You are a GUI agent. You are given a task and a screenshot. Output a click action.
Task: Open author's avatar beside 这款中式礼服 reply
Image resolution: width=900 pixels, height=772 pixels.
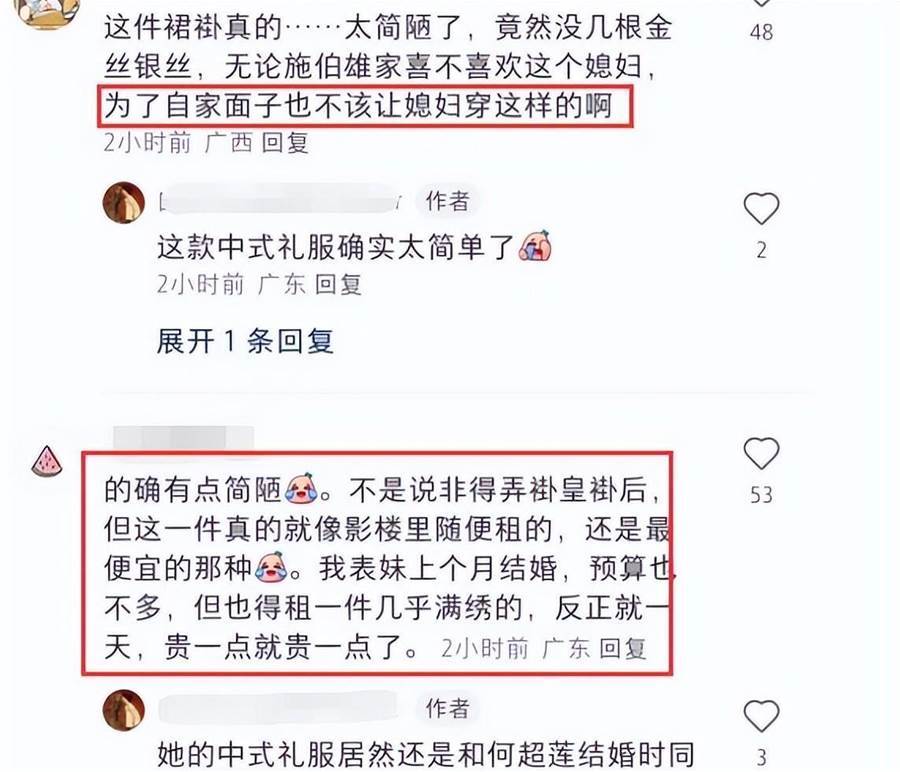pyautogui.click(x=125, y=203)
